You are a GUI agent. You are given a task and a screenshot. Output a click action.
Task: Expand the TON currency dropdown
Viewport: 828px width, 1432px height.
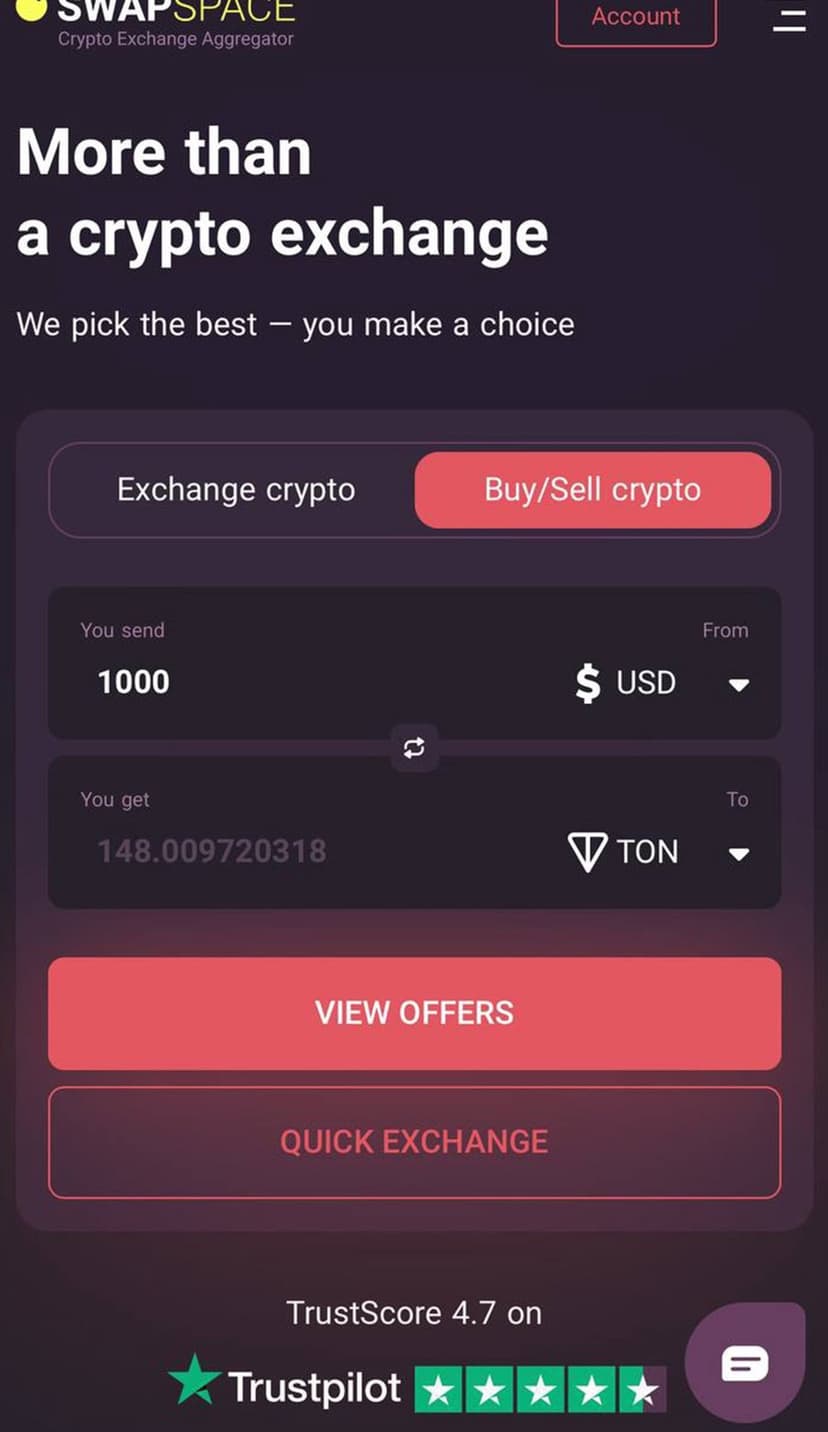tap(660, 852)
